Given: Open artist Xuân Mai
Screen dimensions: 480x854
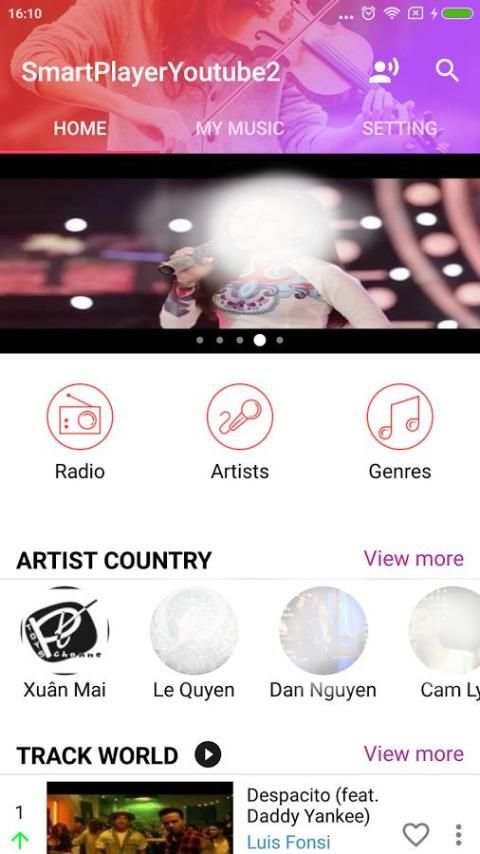Looking at the screenshot, I should [64, 643].
